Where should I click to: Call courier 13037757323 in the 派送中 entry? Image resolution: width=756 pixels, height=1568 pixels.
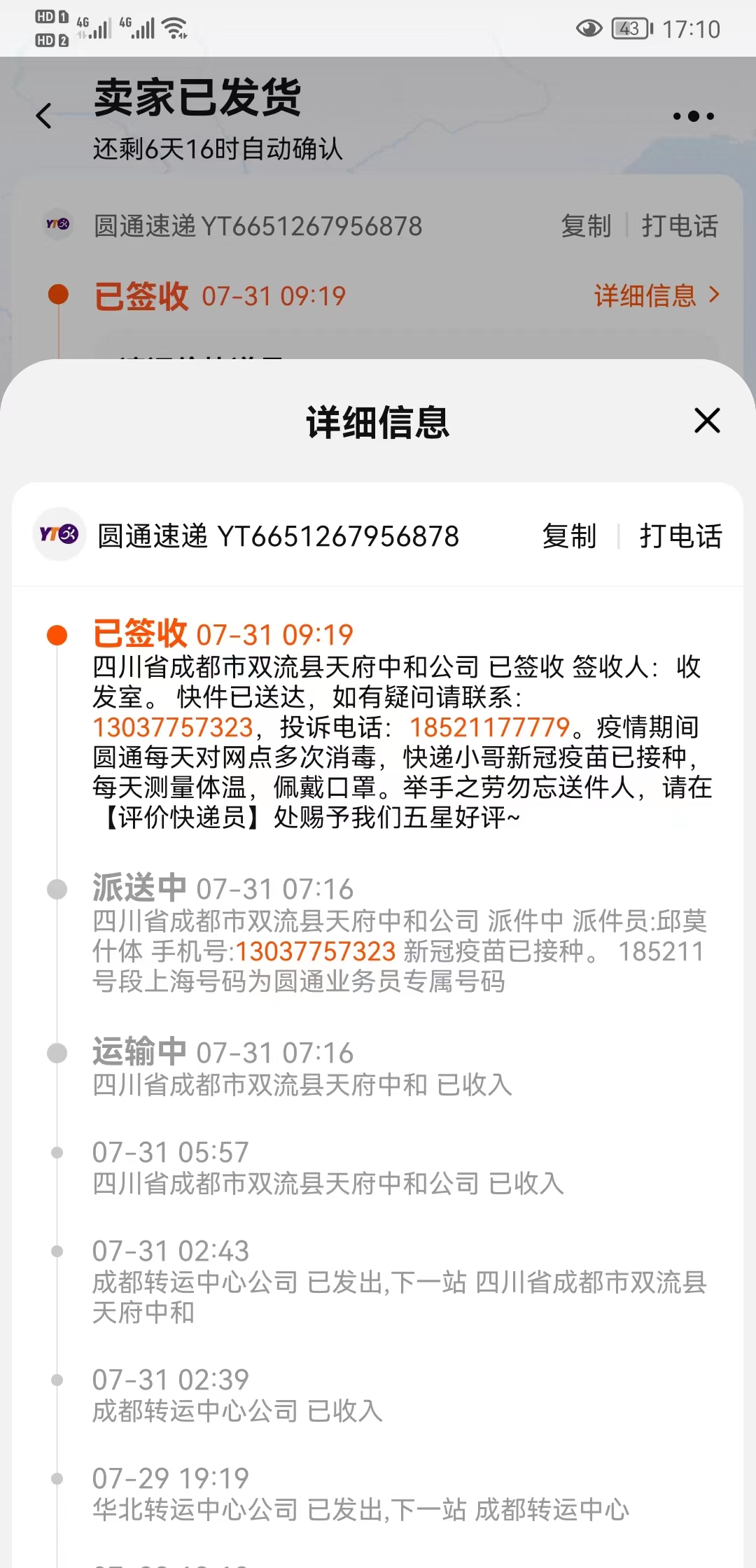(x=316, y=951)
